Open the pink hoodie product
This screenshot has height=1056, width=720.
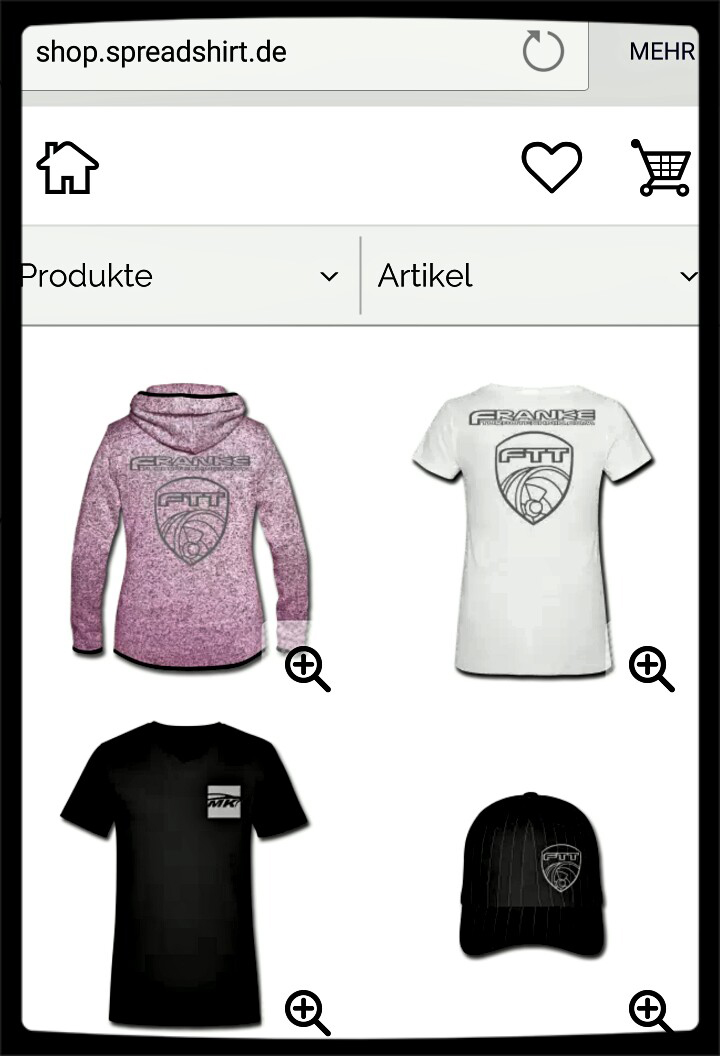pos(190,520)
